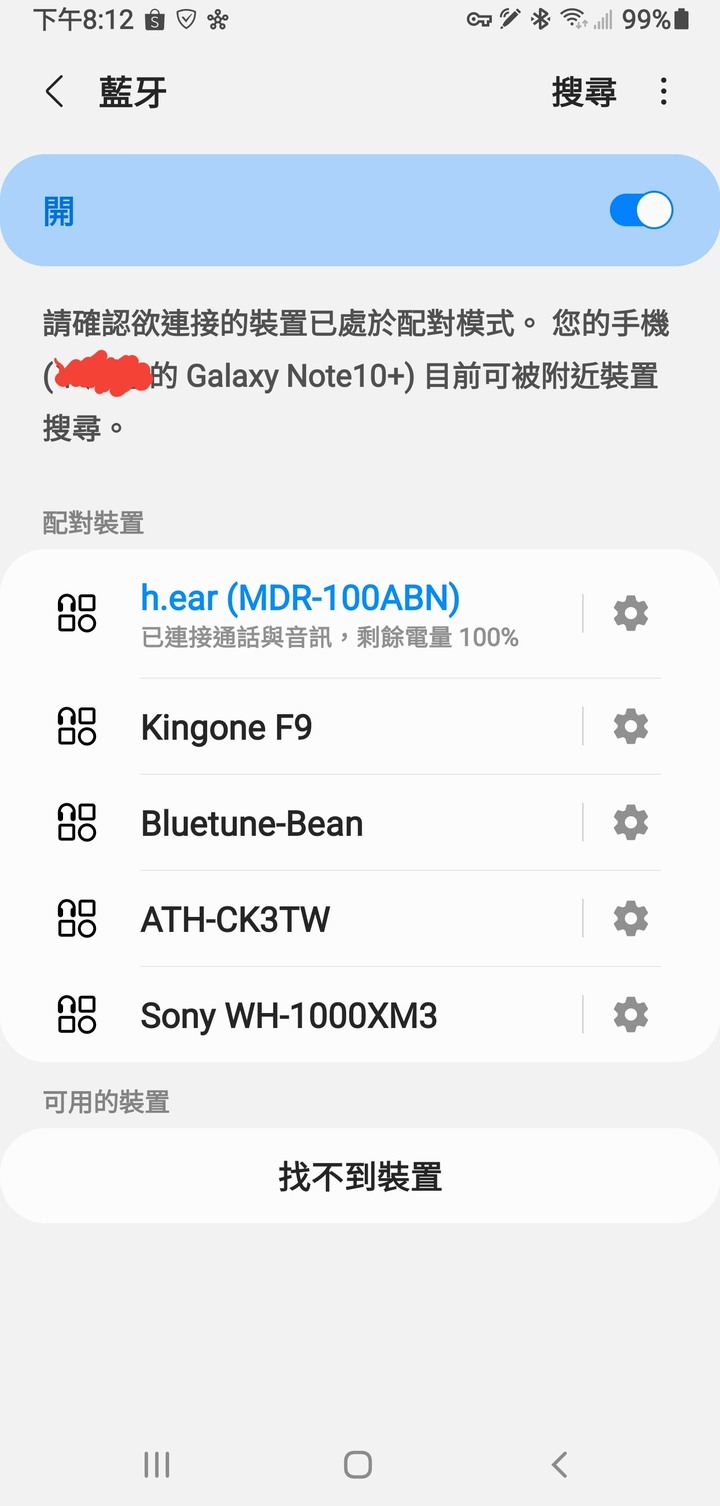Tap 搜尋 to scan for devices
Image resolution: width=720 pixels, height=1506 pixels.
[584, 92]
